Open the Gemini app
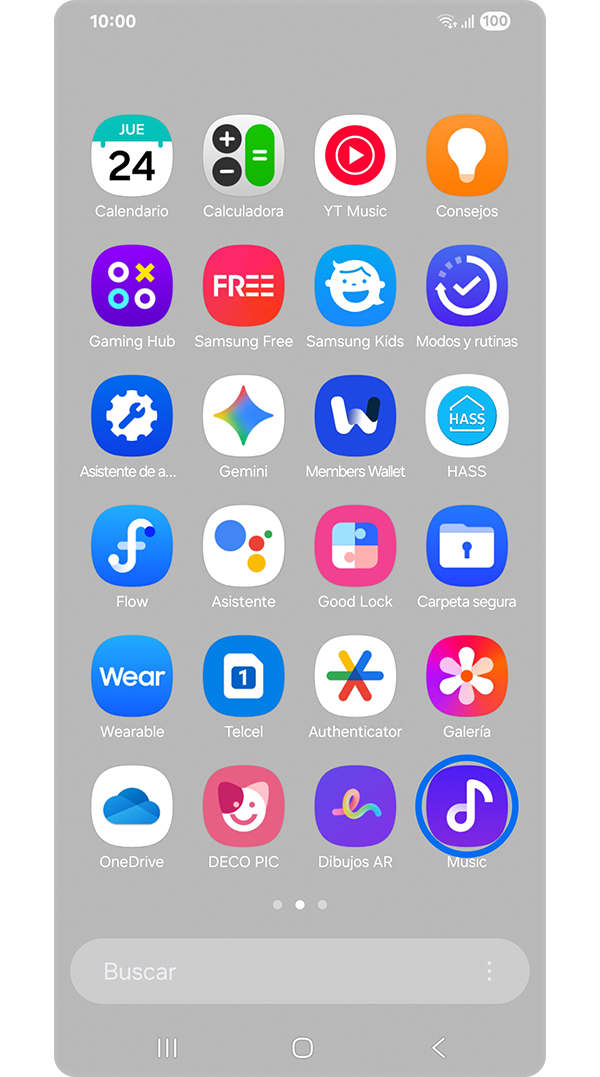 (244, 416)
